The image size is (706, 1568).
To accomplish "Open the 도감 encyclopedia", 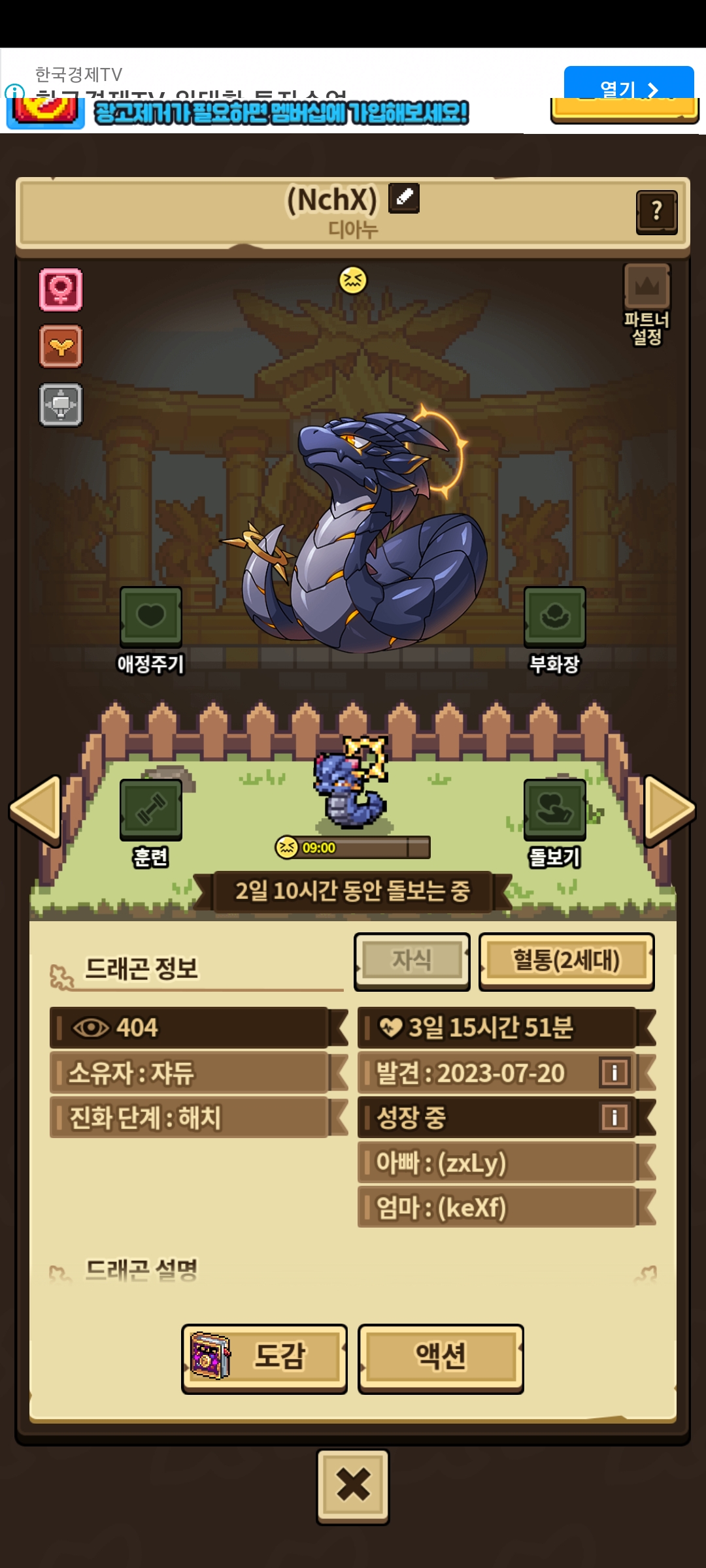I will tap(264, 1358).
